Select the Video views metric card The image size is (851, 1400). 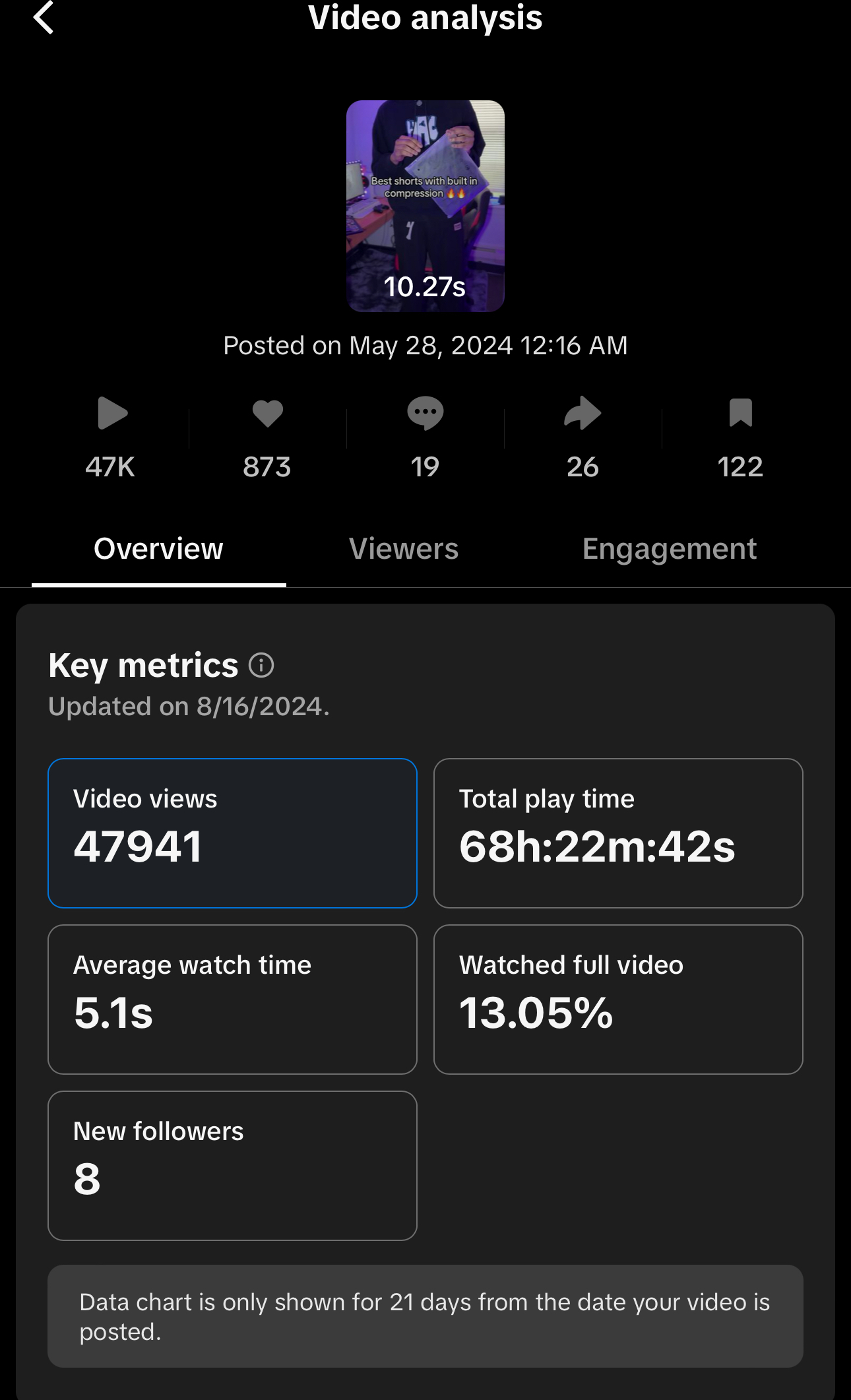[232, 833]
